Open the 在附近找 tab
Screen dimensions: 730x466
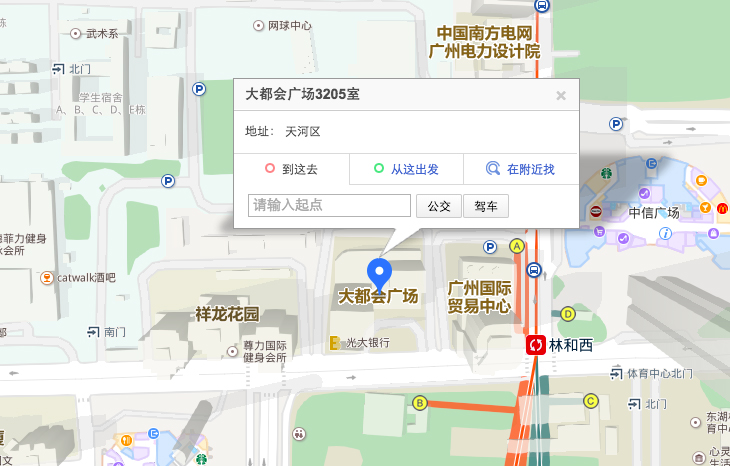[521, 169]
